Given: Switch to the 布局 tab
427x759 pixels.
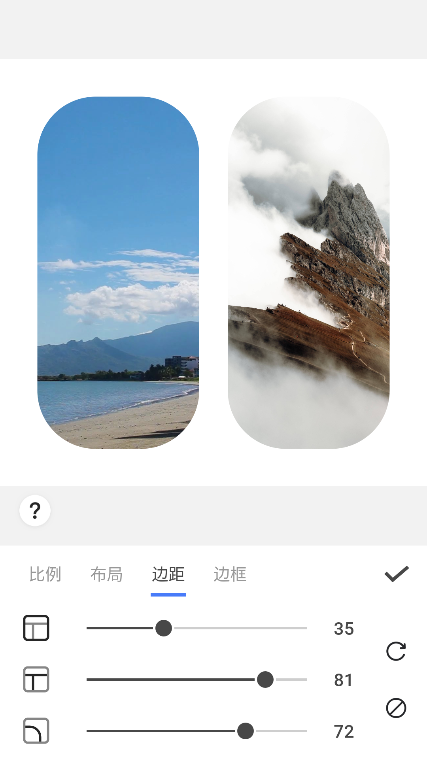Looking at the screenshot, I should pyautogui.click(x=107, y=574).
